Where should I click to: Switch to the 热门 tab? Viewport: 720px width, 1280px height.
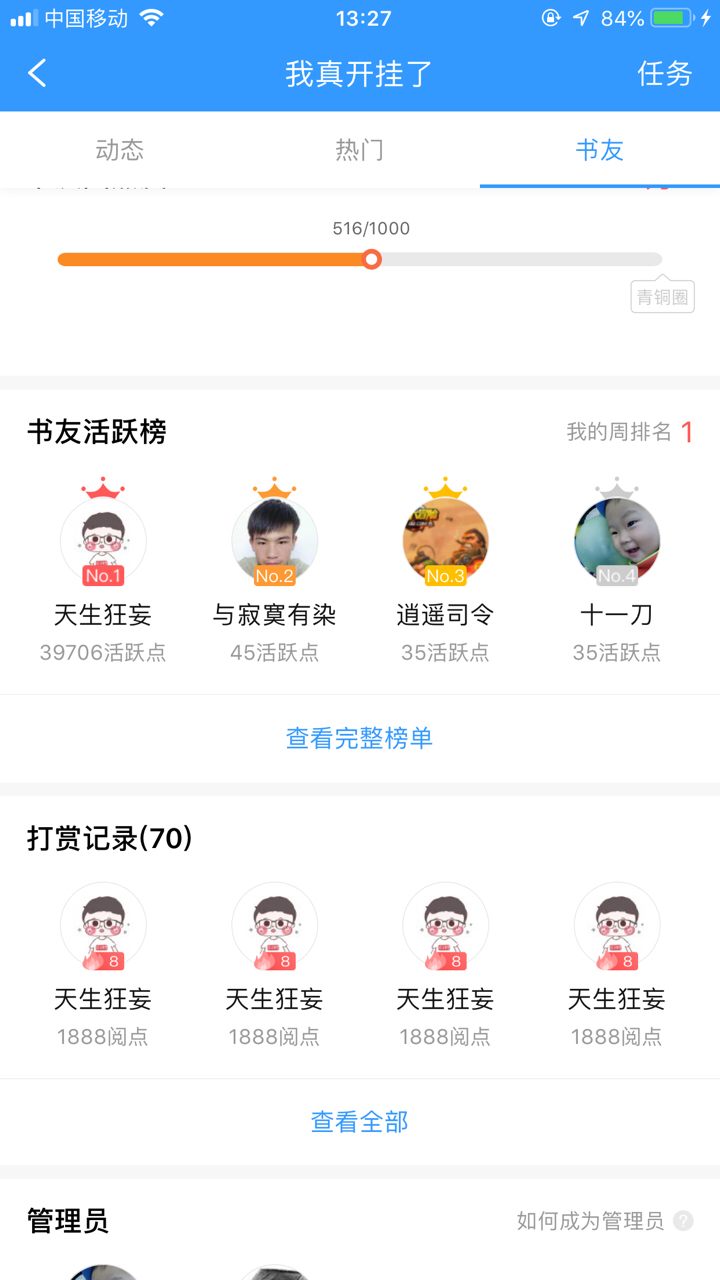(x=359, y=150)
